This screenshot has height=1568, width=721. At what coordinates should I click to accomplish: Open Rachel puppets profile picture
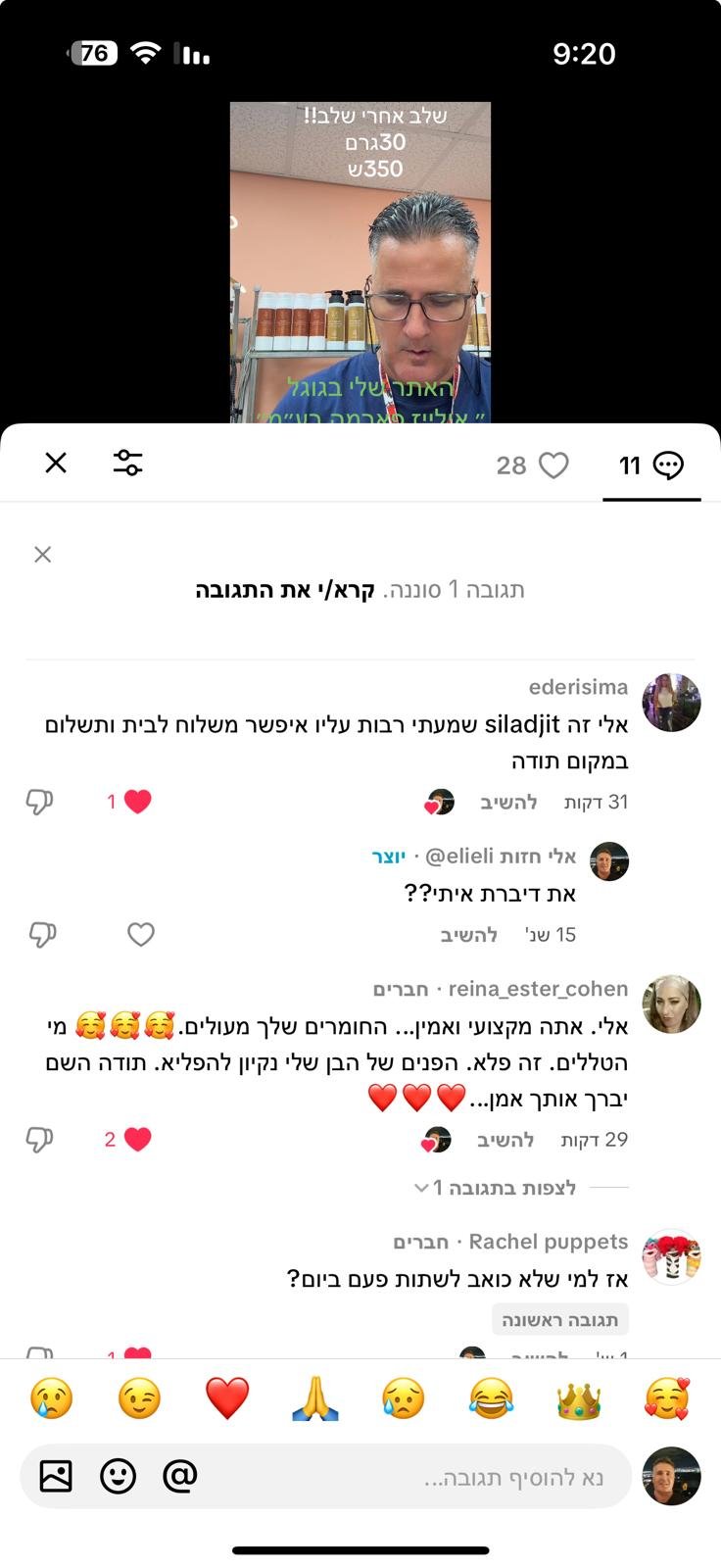click(x=671, y=1257)
